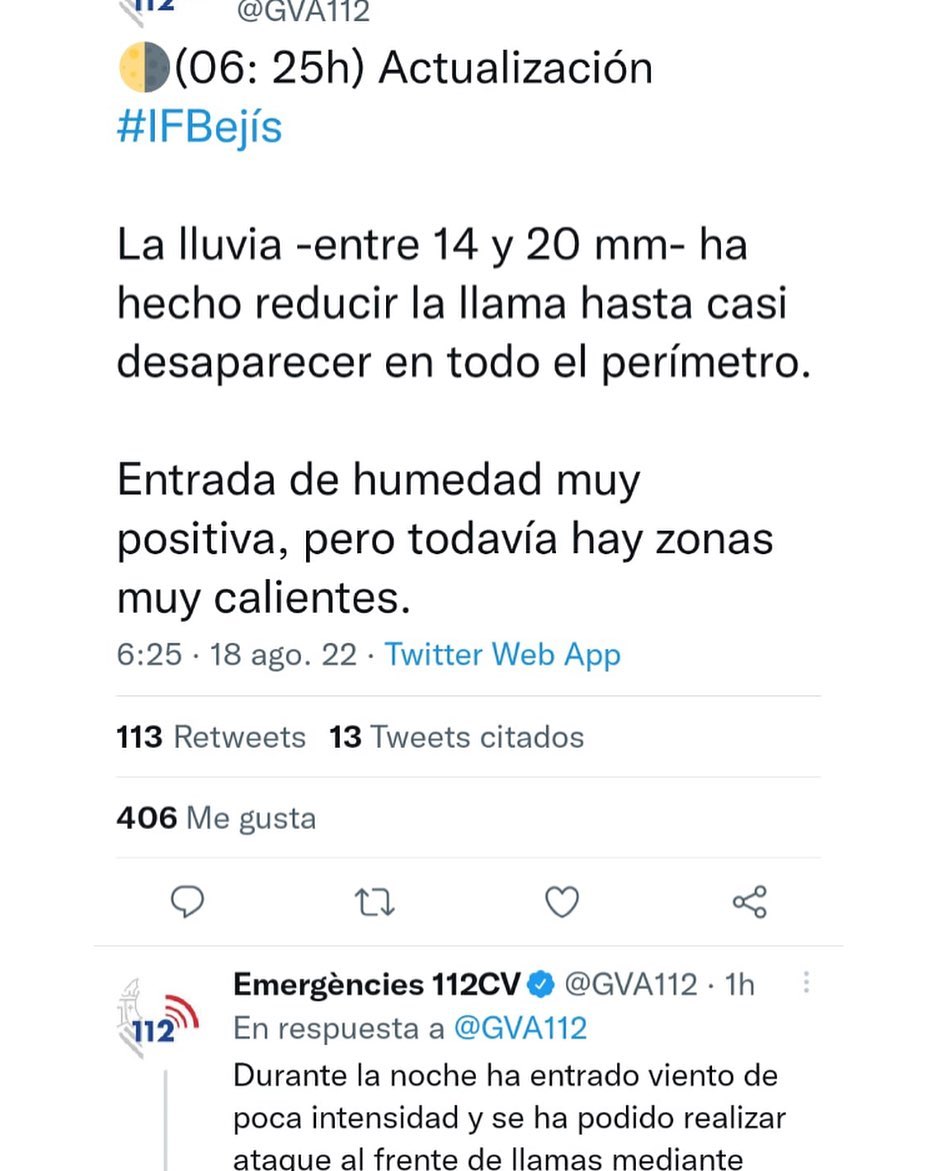The width and height of the screenshot is (937, 1171).
Task: Reply to the tweet with comment icon
Action: (x=187, y=902)
